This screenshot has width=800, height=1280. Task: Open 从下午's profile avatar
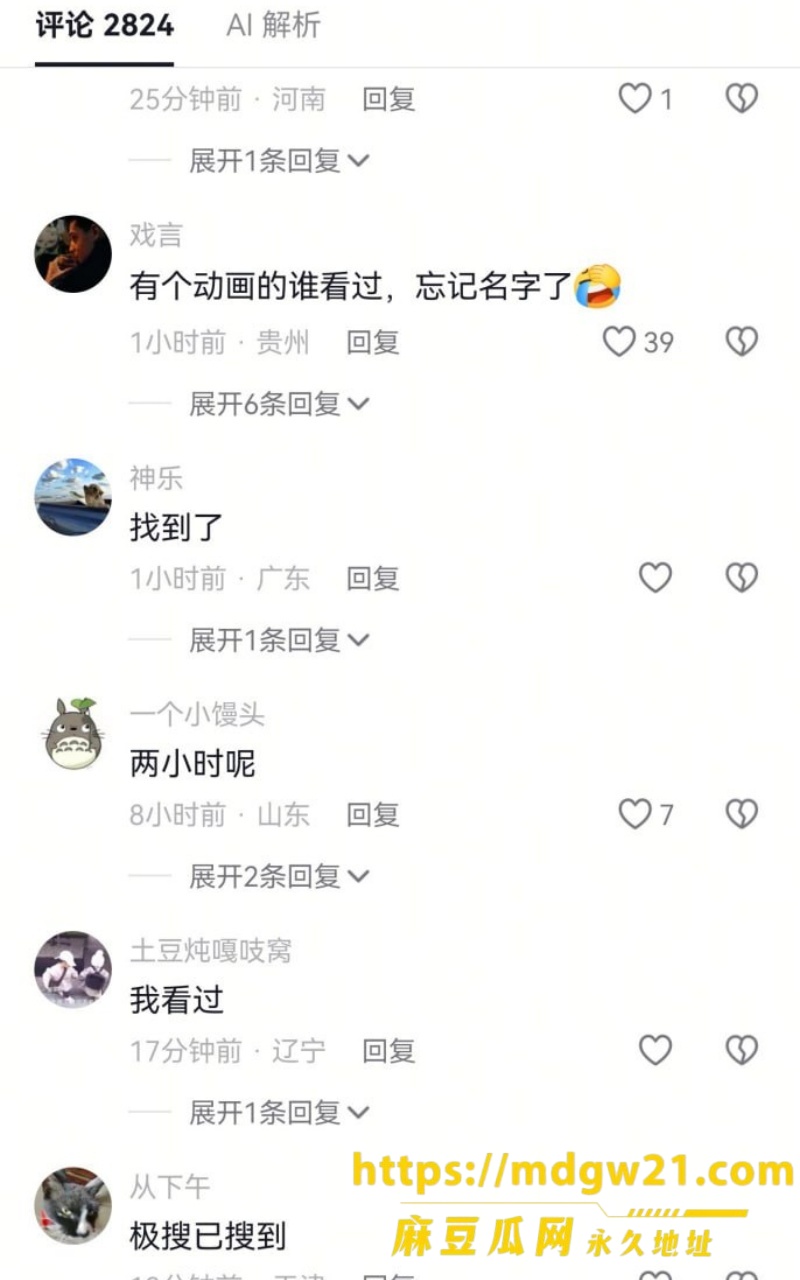[73, 1206]
